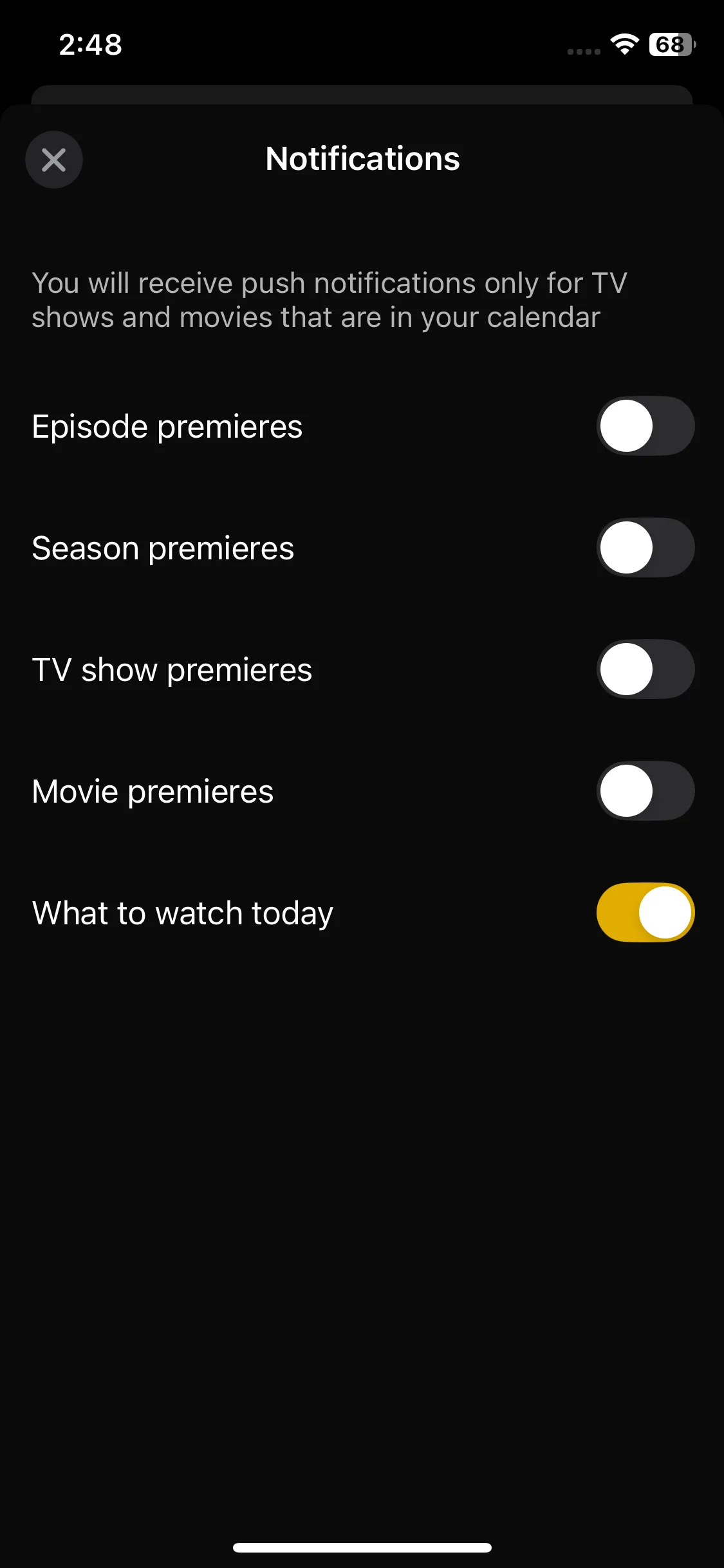The height and width of the screenshot is (1568, 724).
Task: Toggle Movie premieres notifications on
Action: pyautogui.click(x=645, y=791)
